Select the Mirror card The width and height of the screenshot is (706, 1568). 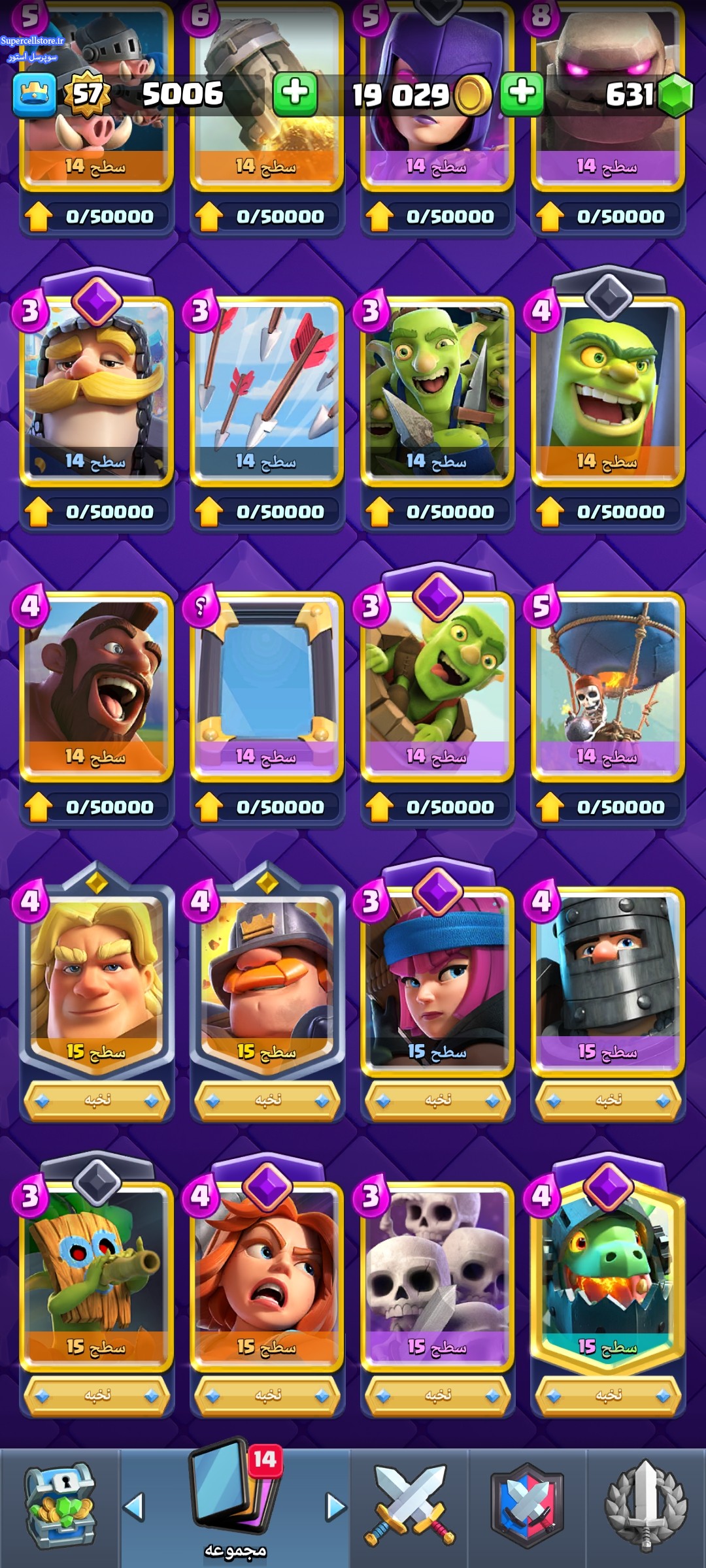(x=267, y=686)
